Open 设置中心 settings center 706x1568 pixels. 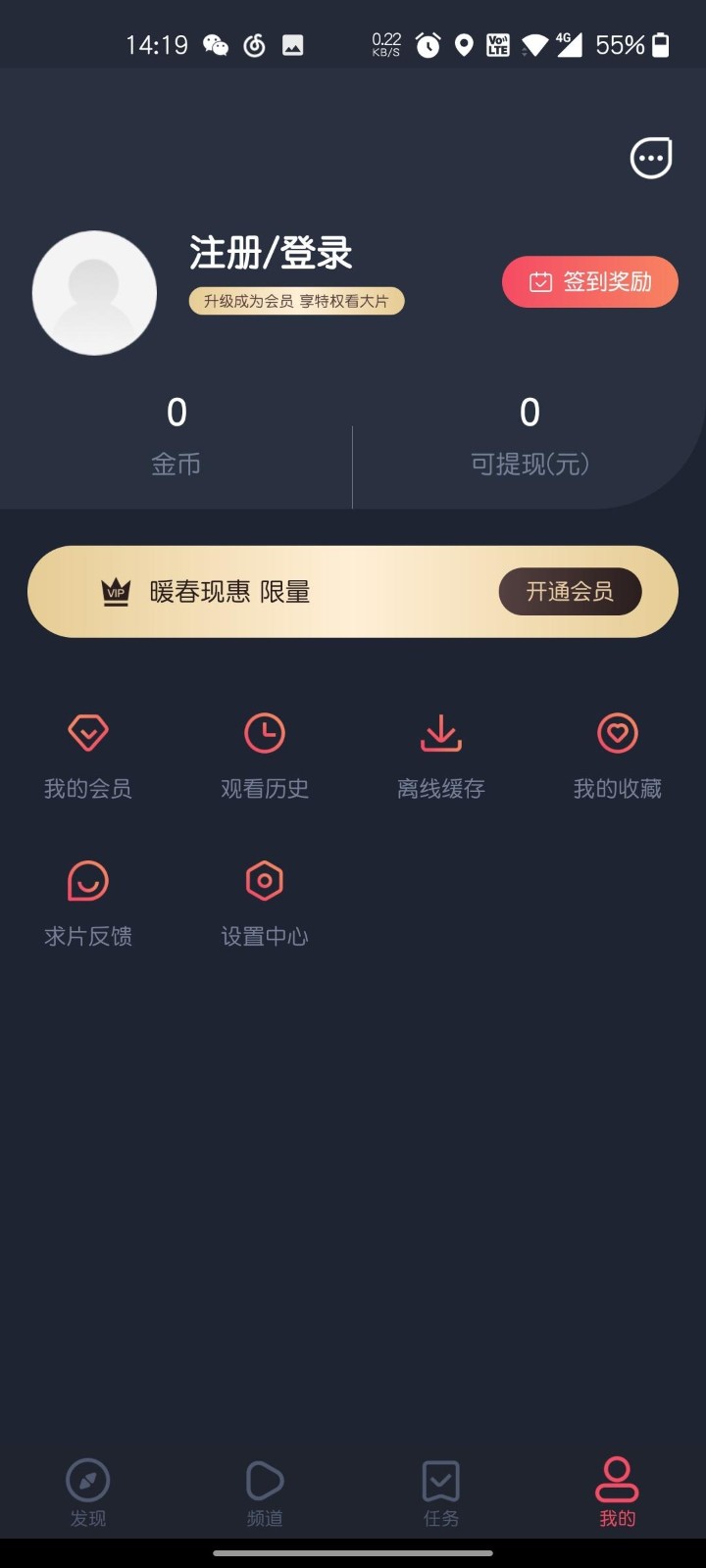pos(264,902)
